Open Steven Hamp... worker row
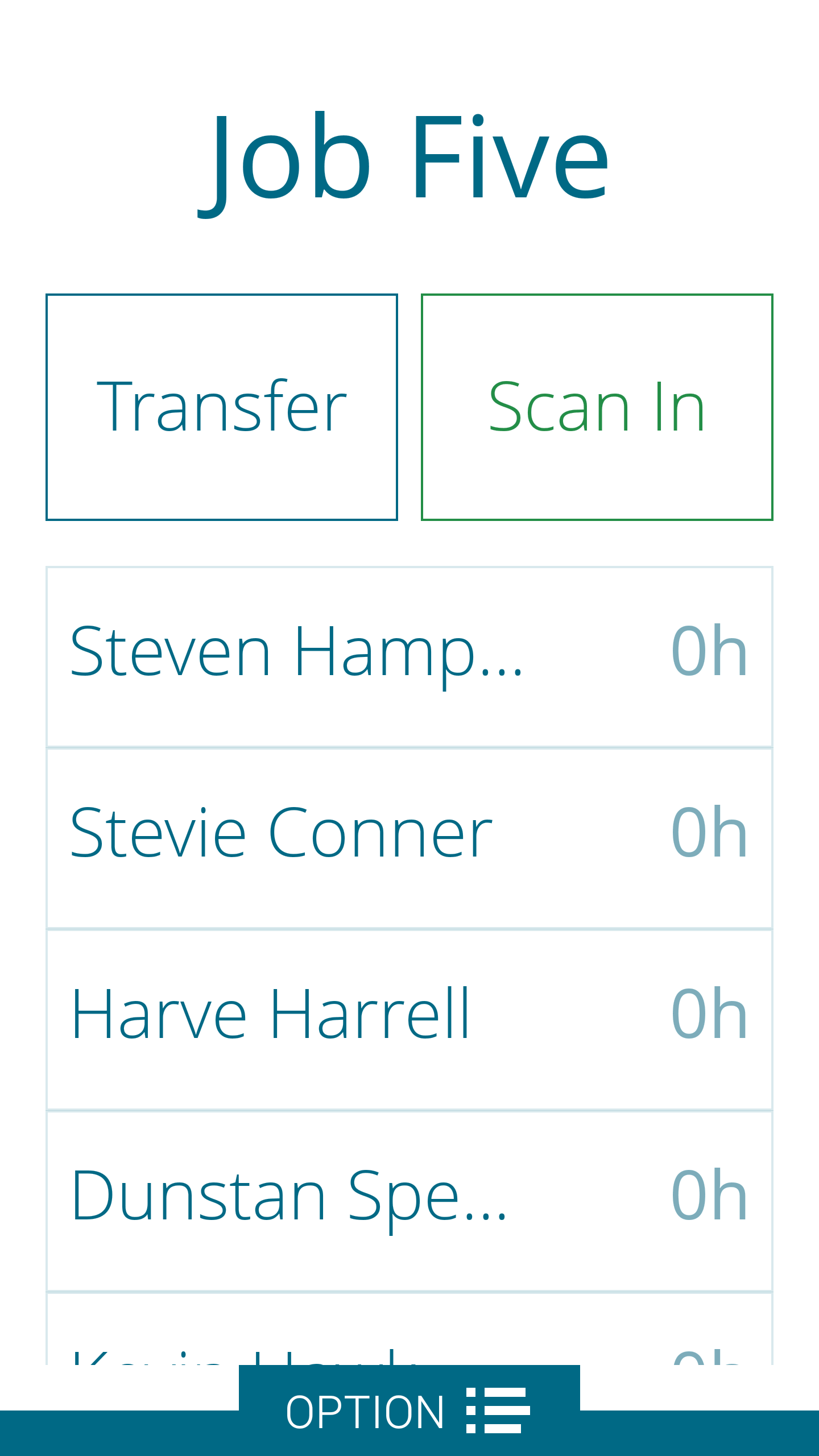The image size is (819, 1456). (409, 656)
